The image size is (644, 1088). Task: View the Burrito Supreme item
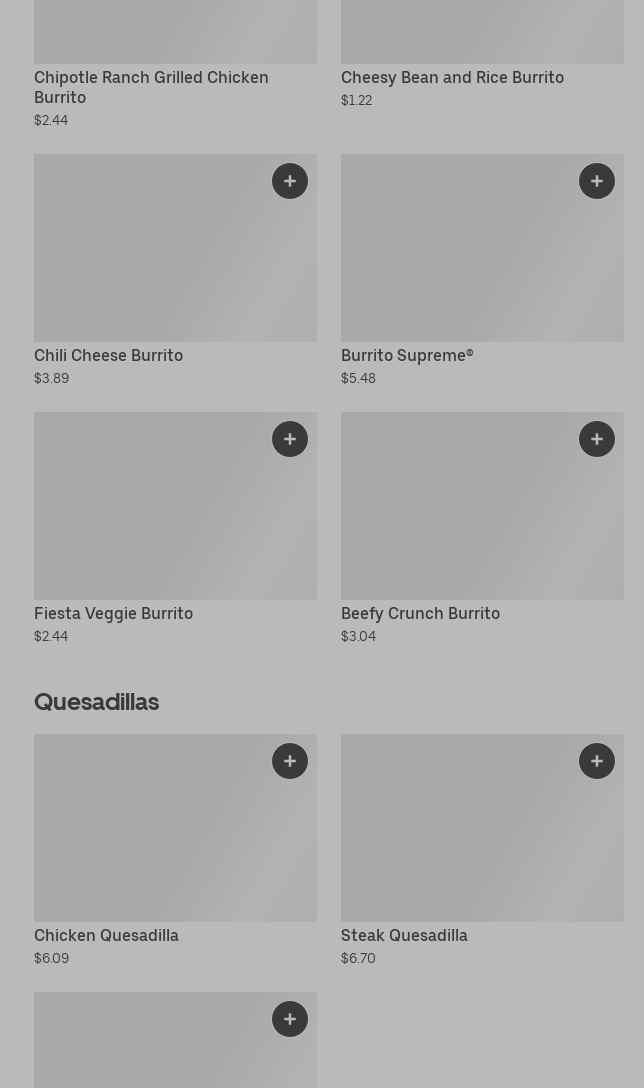(x=406, y=356)
